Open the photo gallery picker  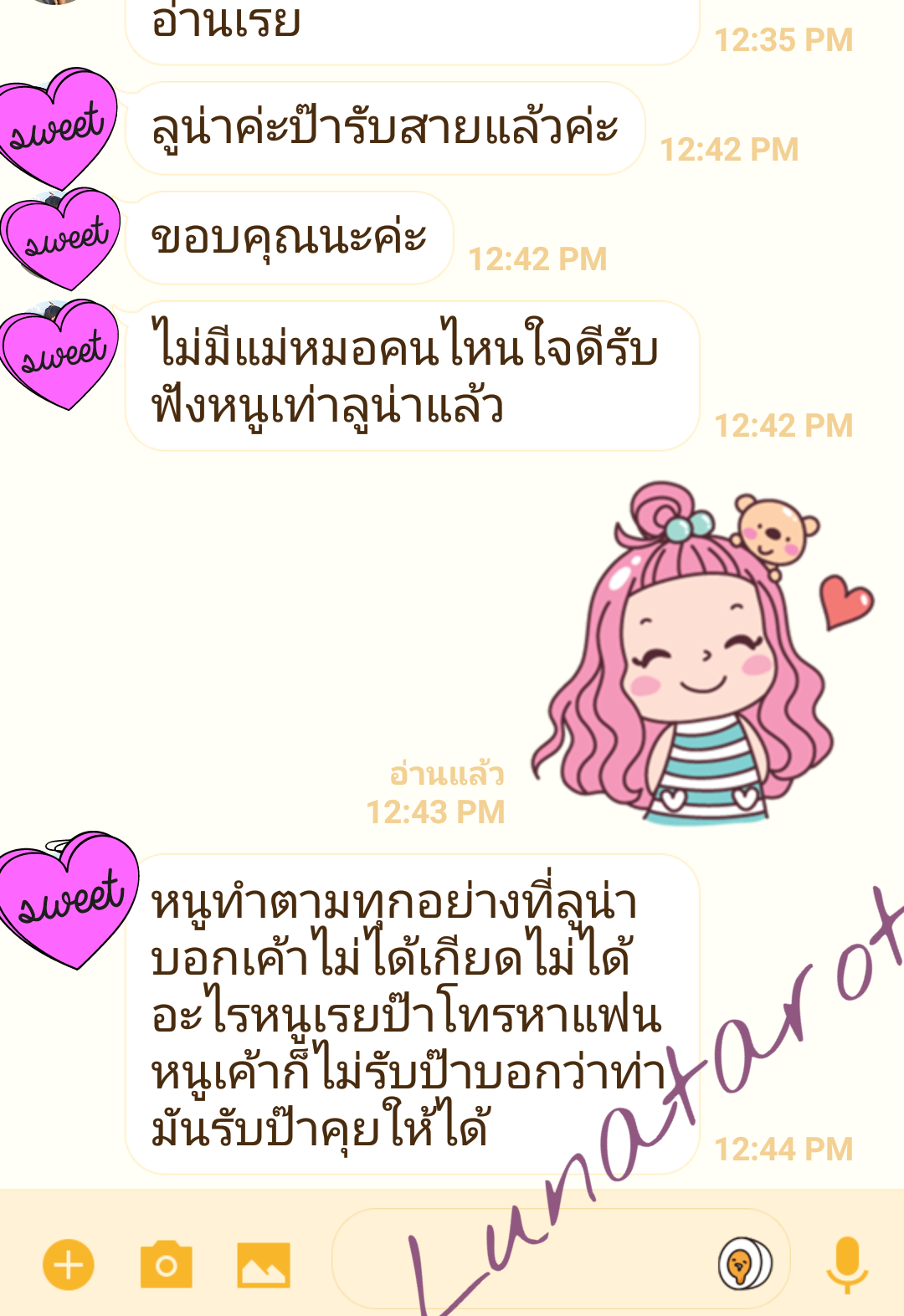pos(264,1264)
